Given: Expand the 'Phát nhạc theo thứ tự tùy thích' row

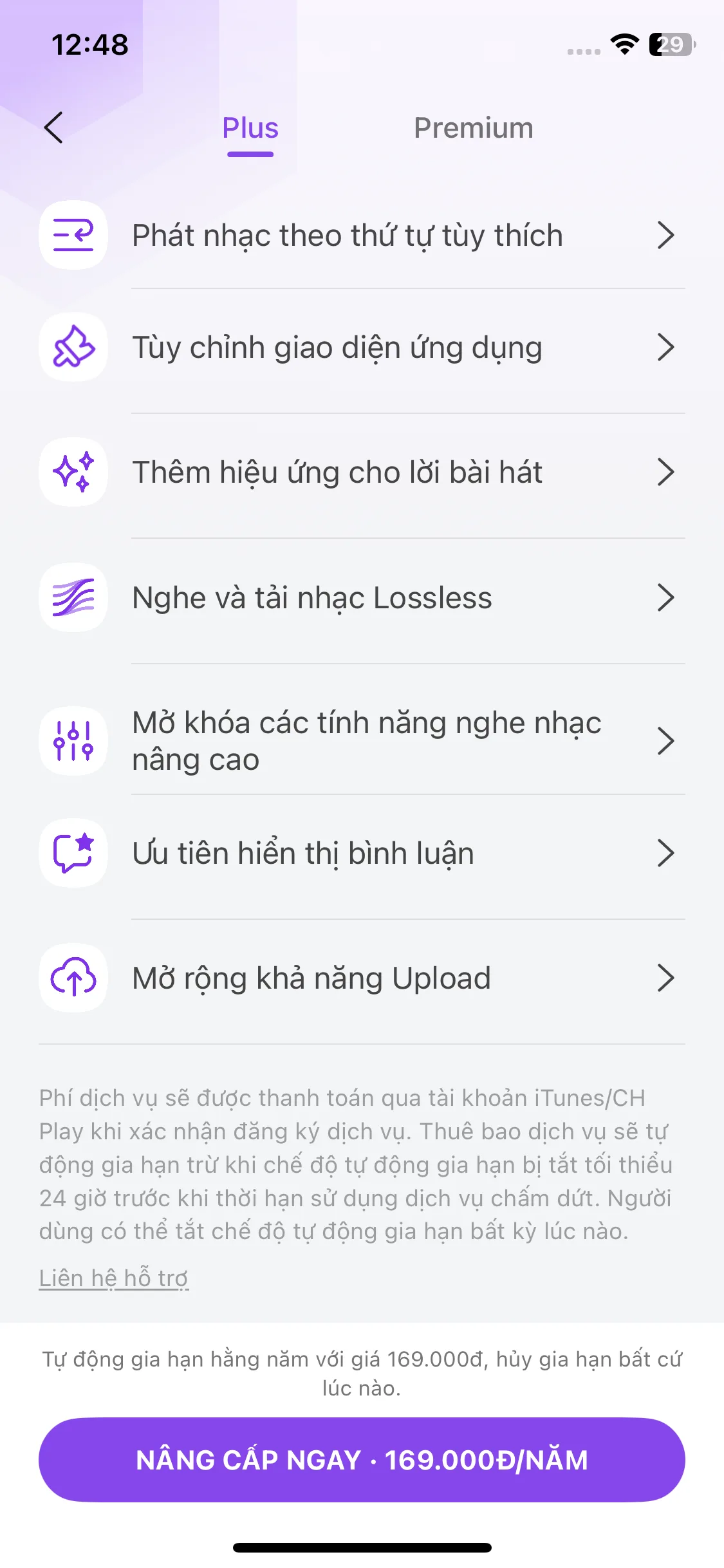Looking at the screenshot, I should click(667, 235).
